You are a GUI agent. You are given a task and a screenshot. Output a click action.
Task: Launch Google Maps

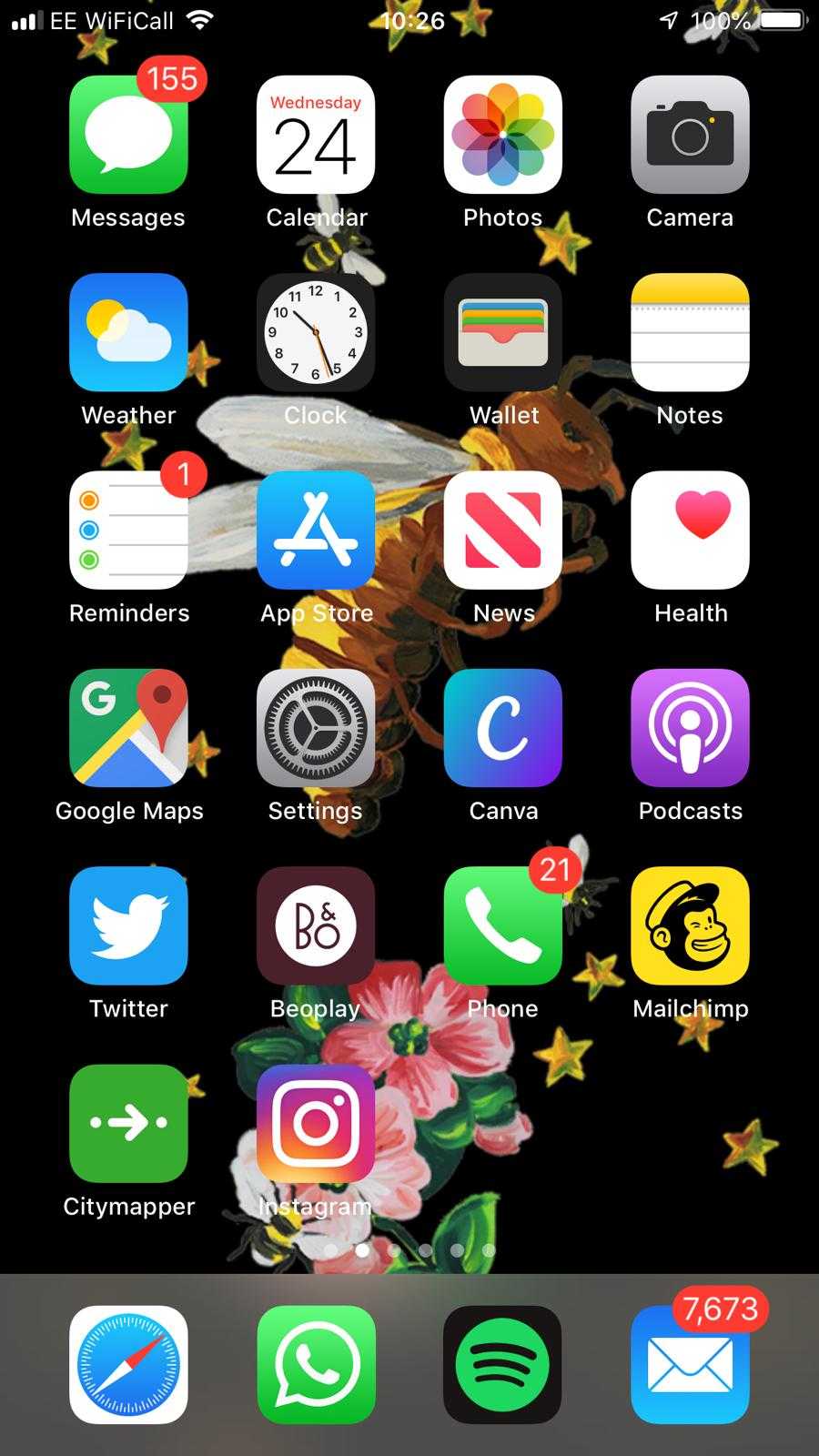[x=128, y=728]
